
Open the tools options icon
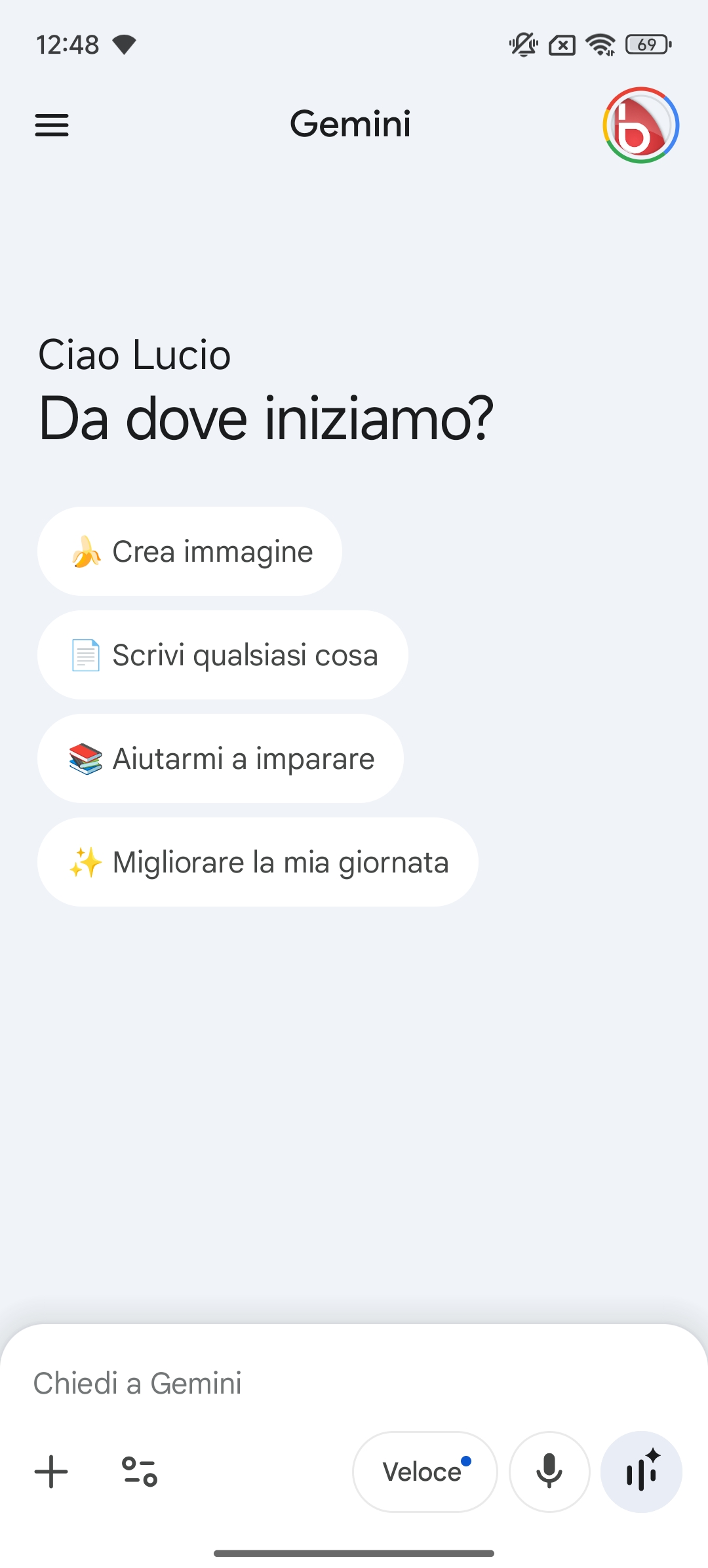click(x=140, y=1472)
